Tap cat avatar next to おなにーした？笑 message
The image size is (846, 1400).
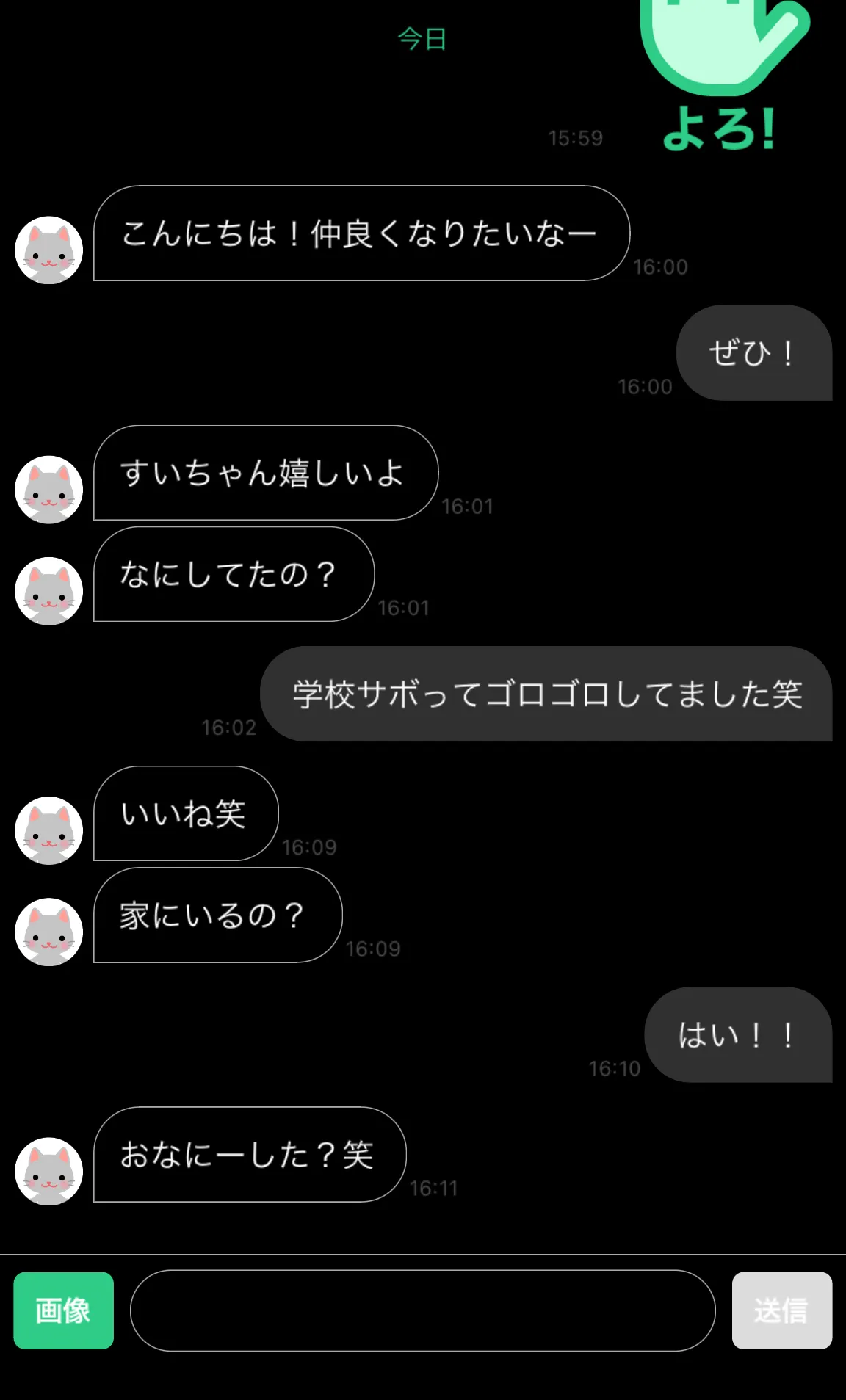(x=48, y=1171)
